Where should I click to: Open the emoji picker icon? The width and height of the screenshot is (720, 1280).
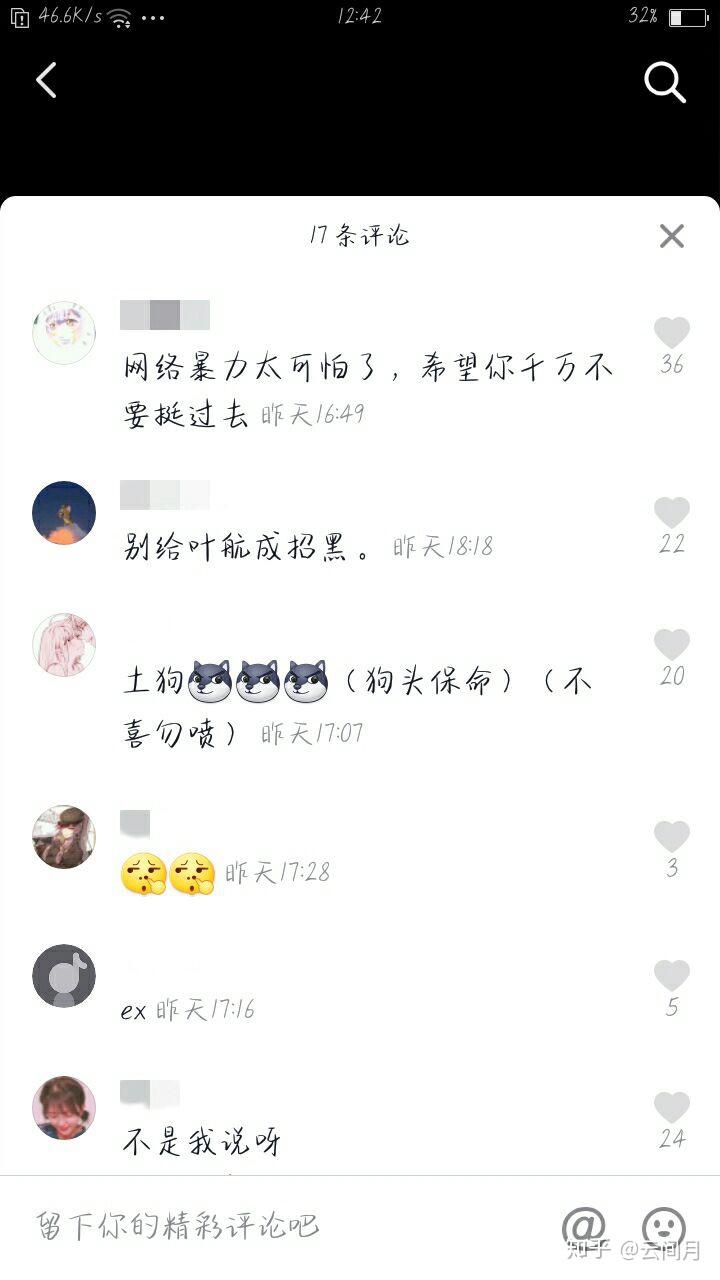pos(663,1226)
